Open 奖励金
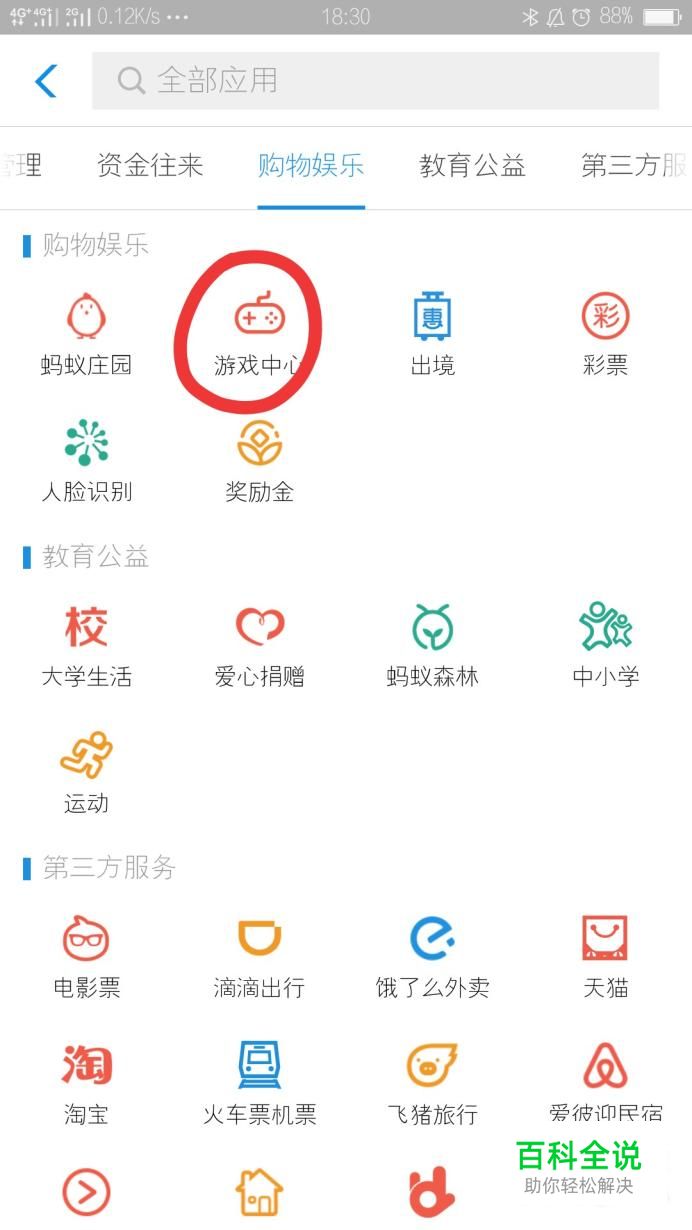The width and height of the screenshot is (692, 1230). point(259,461)
